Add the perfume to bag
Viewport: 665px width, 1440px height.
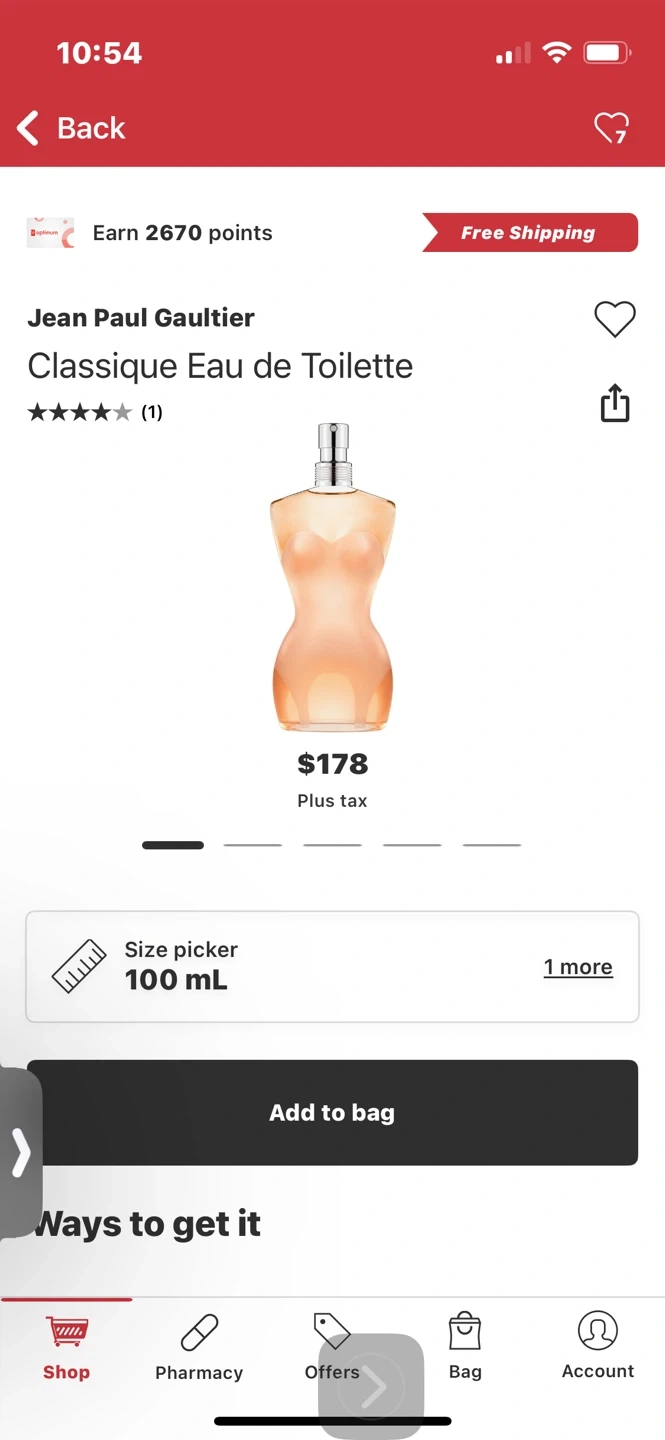pyautogui.click(x=332, y=1112)
